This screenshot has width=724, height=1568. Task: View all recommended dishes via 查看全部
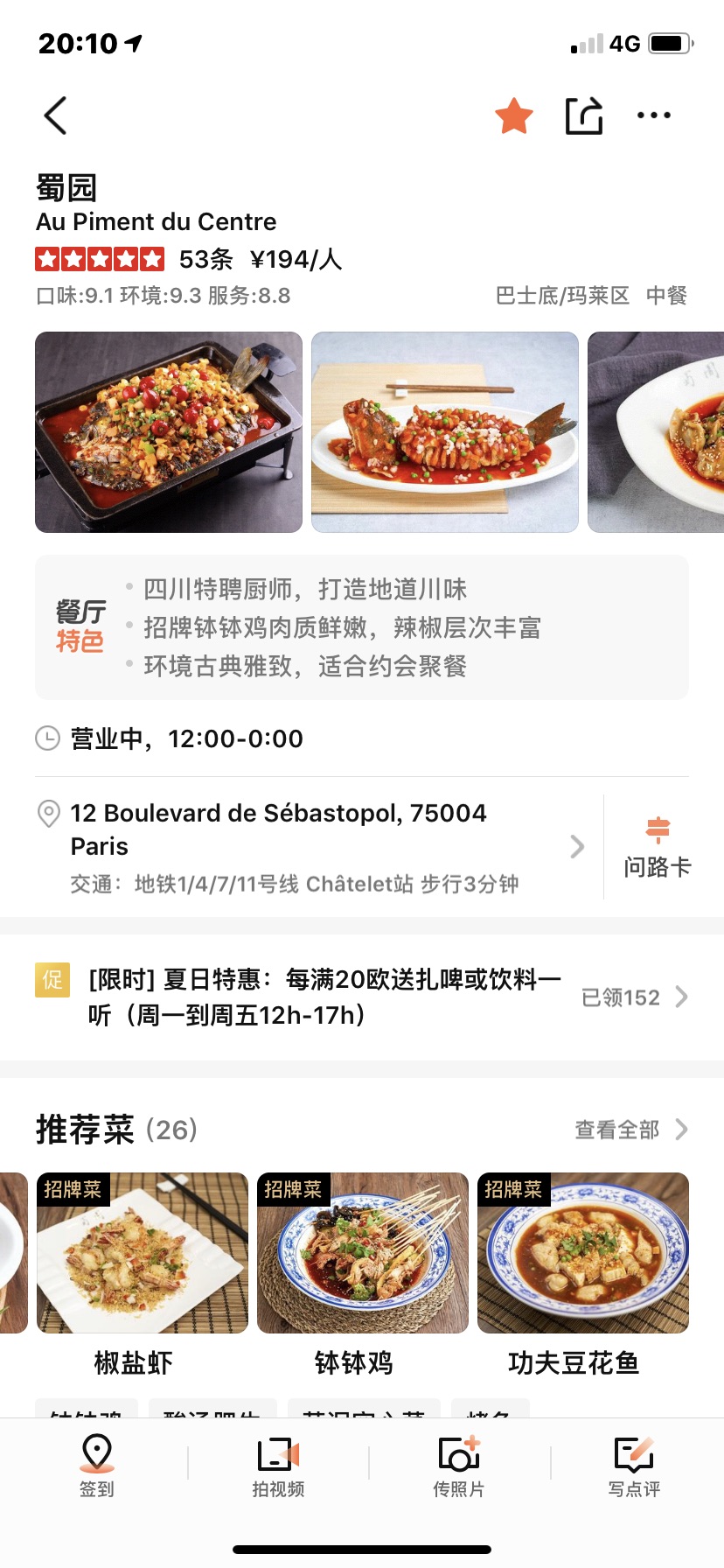tap(630, 1130)
